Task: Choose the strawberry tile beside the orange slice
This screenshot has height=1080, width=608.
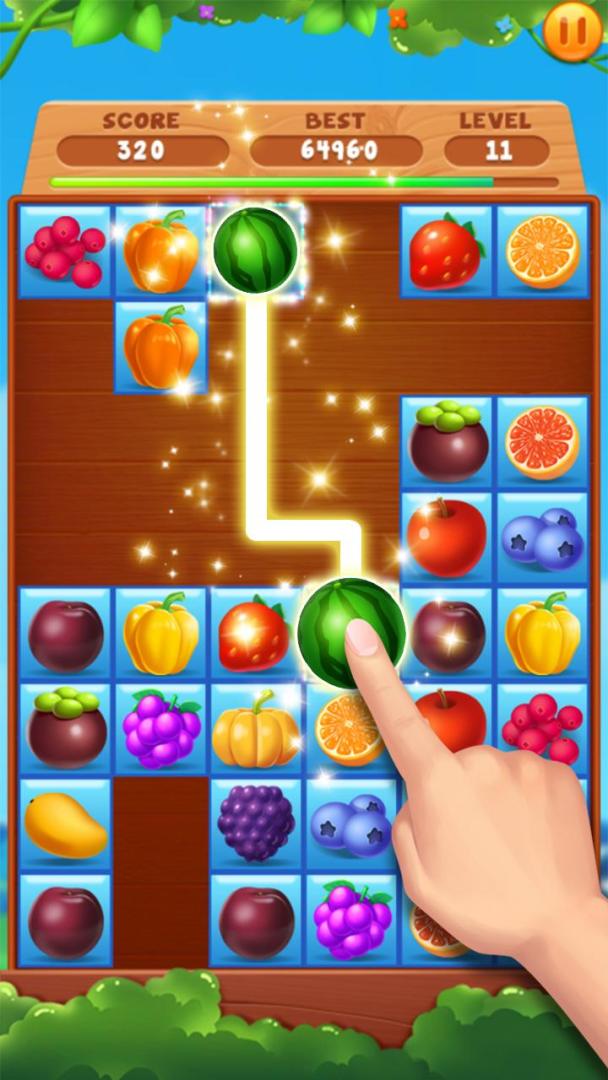Action: tap(446, 251)
